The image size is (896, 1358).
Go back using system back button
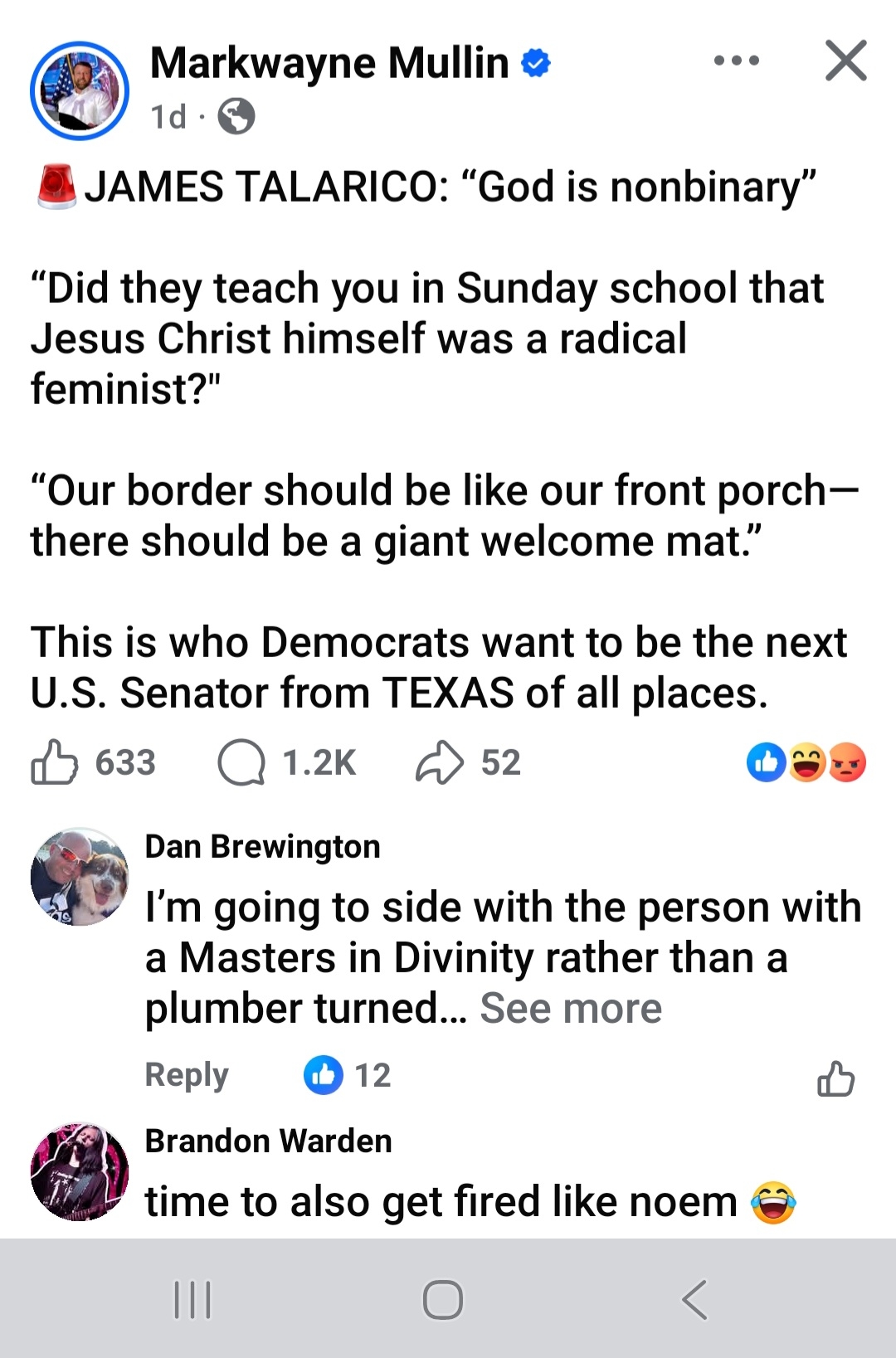pyautogui.click(x=695, y=1299)
